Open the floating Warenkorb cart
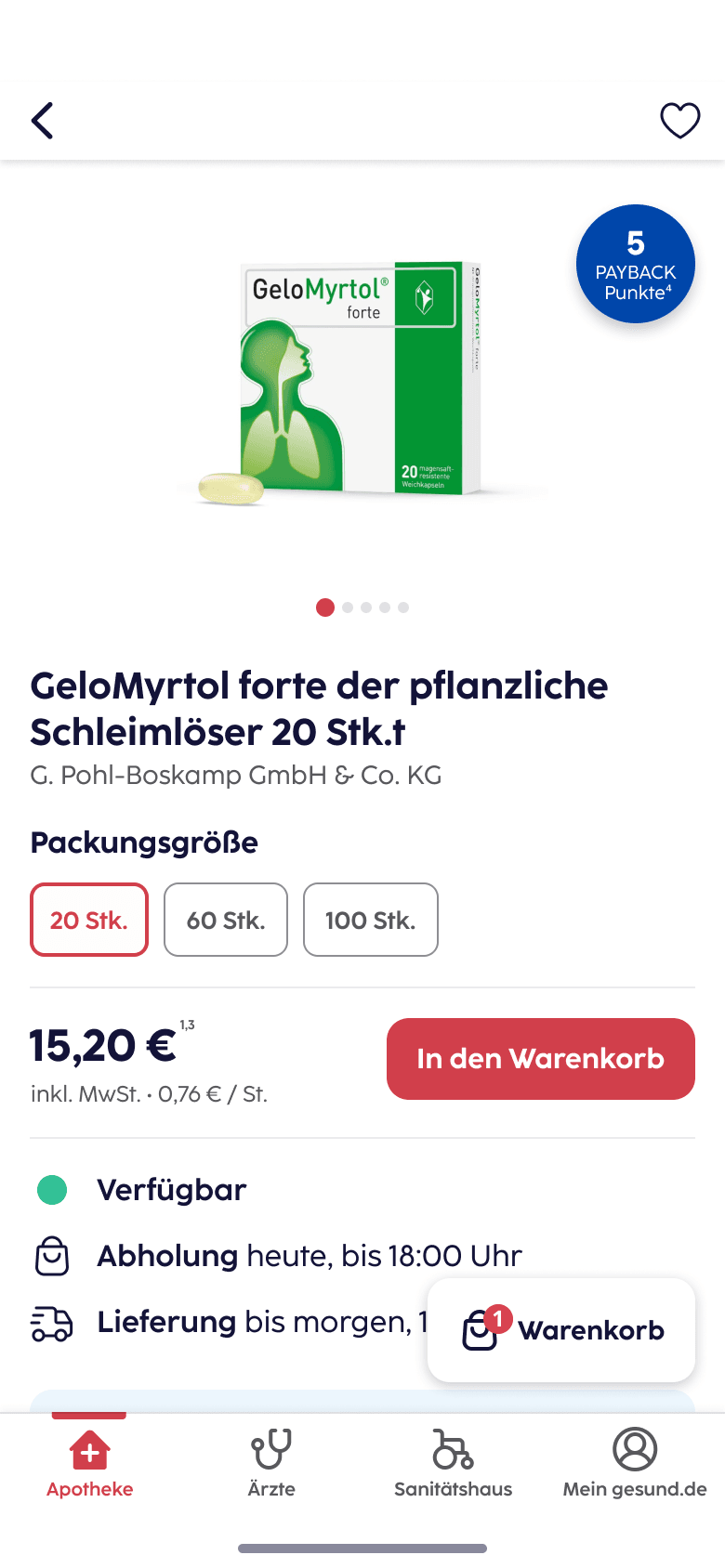This screenshot has height=1568, width=725. 561,1330
